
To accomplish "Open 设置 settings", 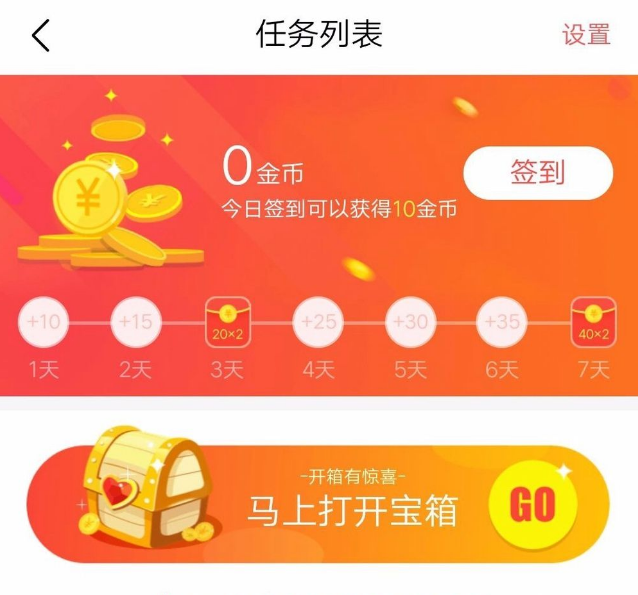I will (586, 35).
